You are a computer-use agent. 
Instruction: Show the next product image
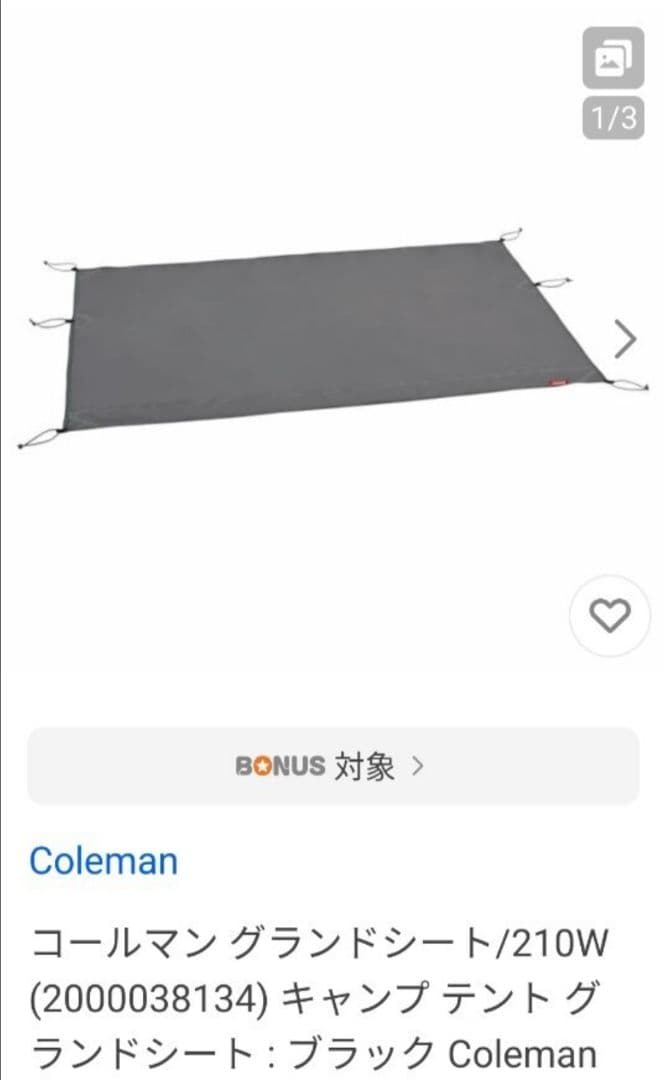pyautogui.click(x=625, y=339)
